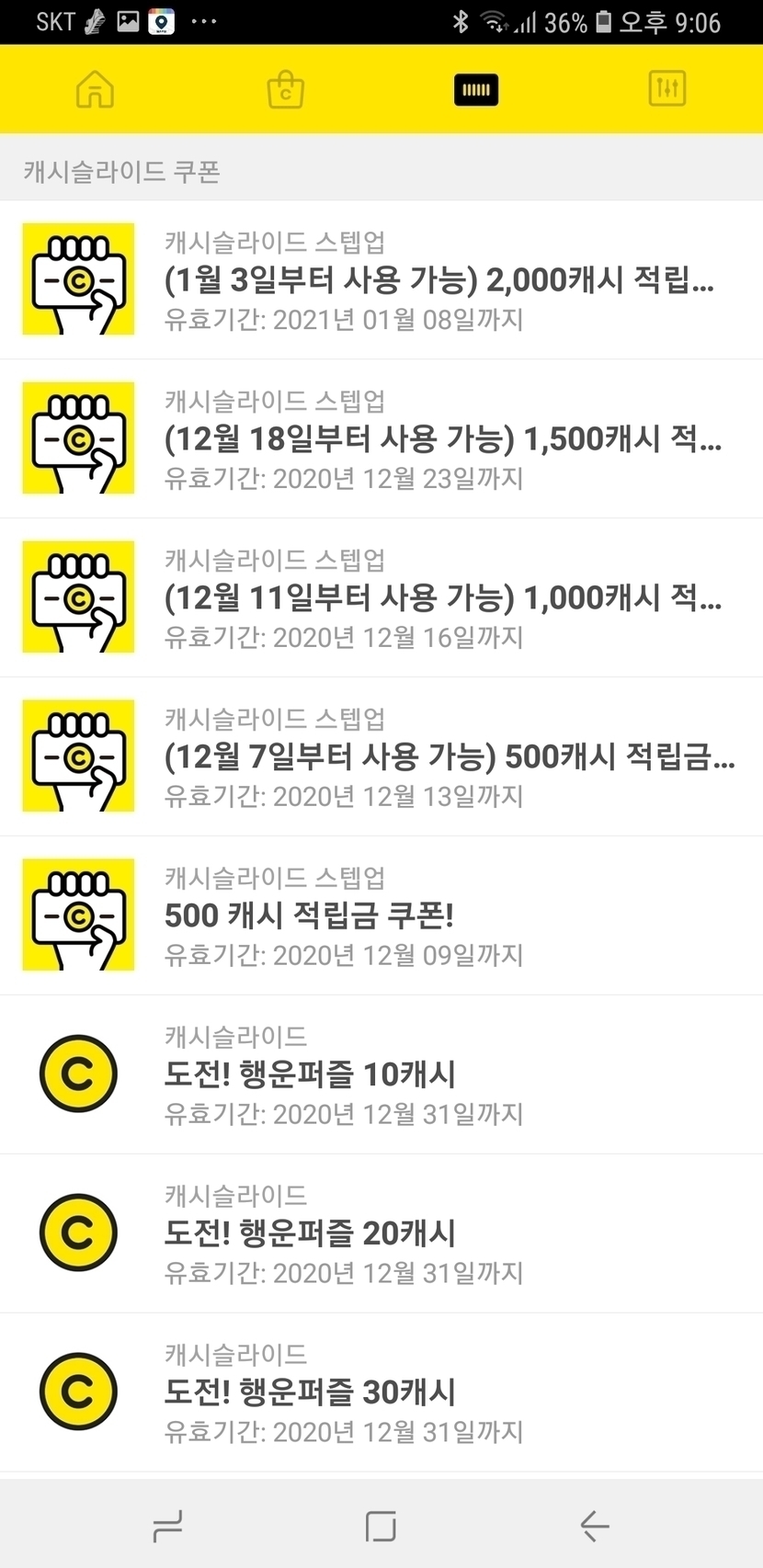
Task: Open the 1,500캐시 coupon usable from 12월 18일
Action: coord(381,439)
